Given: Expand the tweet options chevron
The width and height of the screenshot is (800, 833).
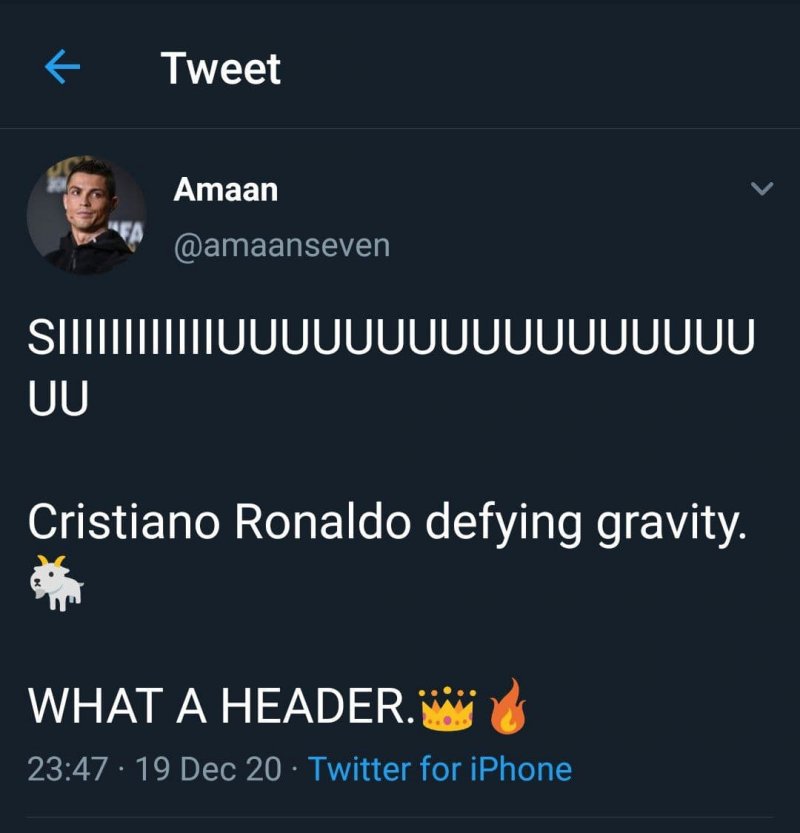Looking at the screenshot, I should pyautogui.click(x=762, y=188).
